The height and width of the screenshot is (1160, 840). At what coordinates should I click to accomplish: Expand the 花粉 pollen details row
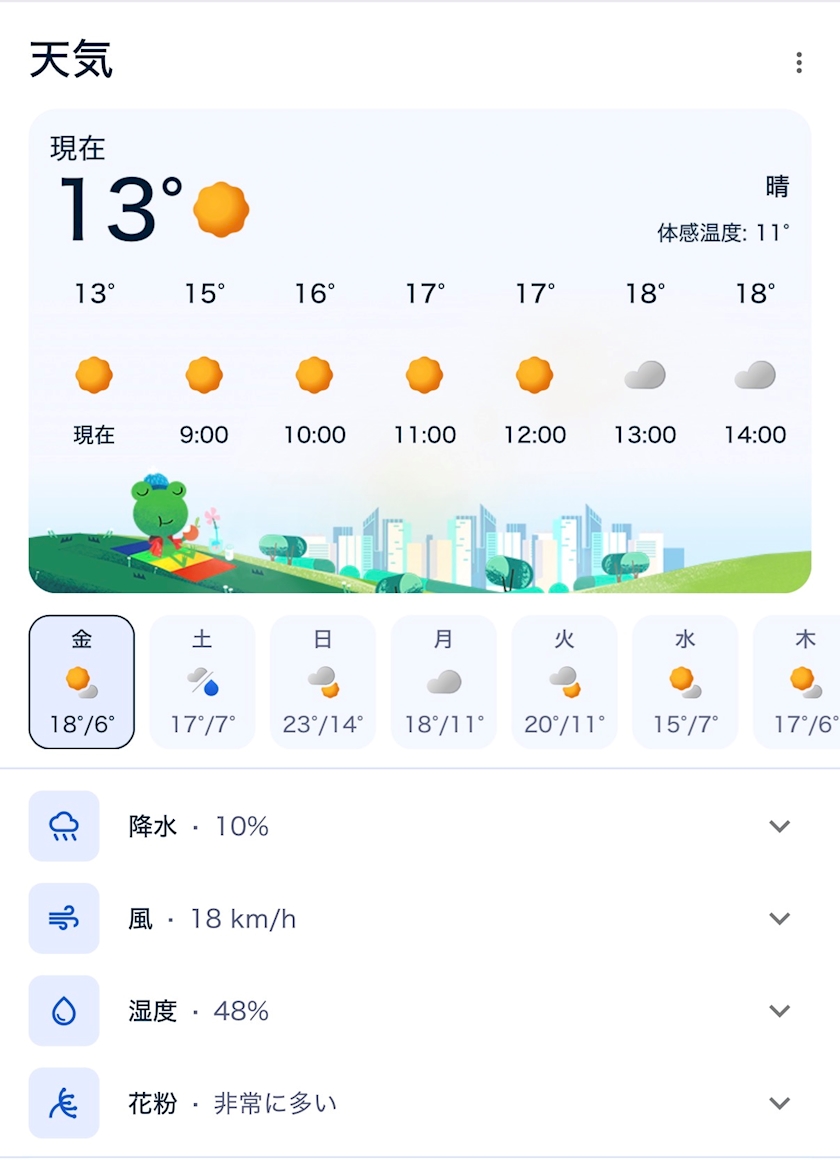point(420,1103)
